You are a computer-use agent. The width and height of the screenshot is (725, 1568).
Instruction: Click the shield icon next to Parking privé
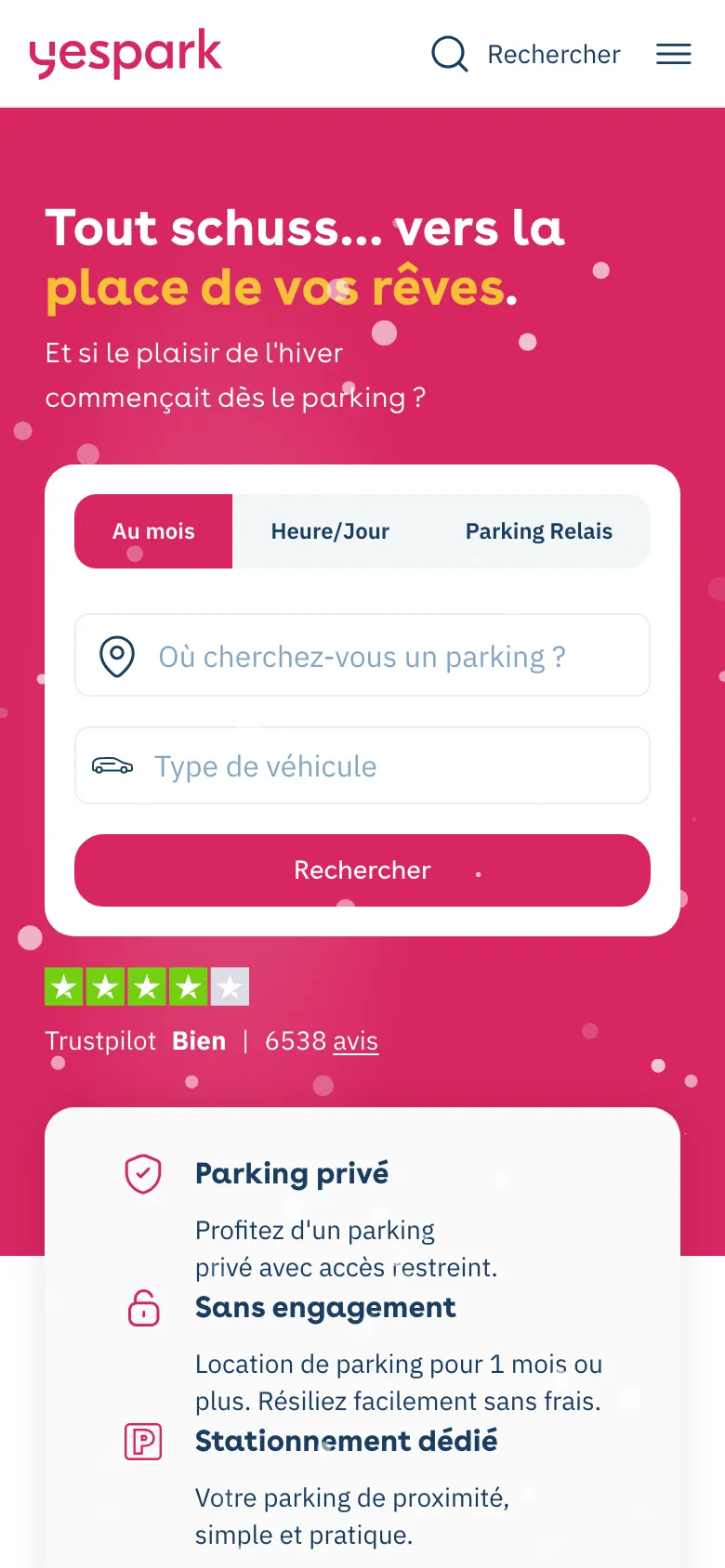(x=141, y=1173)
